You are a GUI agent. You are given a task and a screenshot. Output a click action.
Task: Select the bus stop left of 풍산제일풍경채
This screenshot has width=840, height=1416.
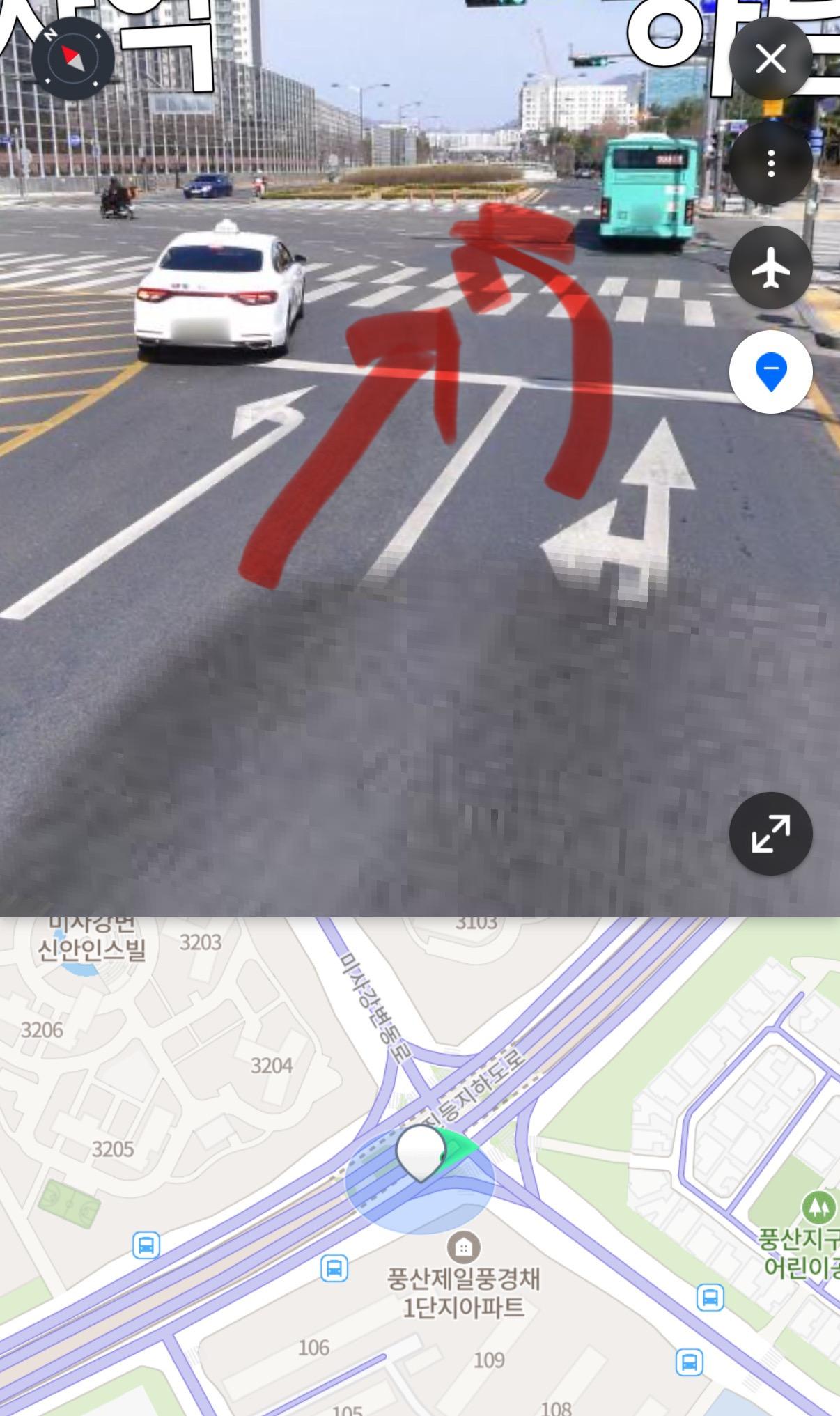(334, 1268)
